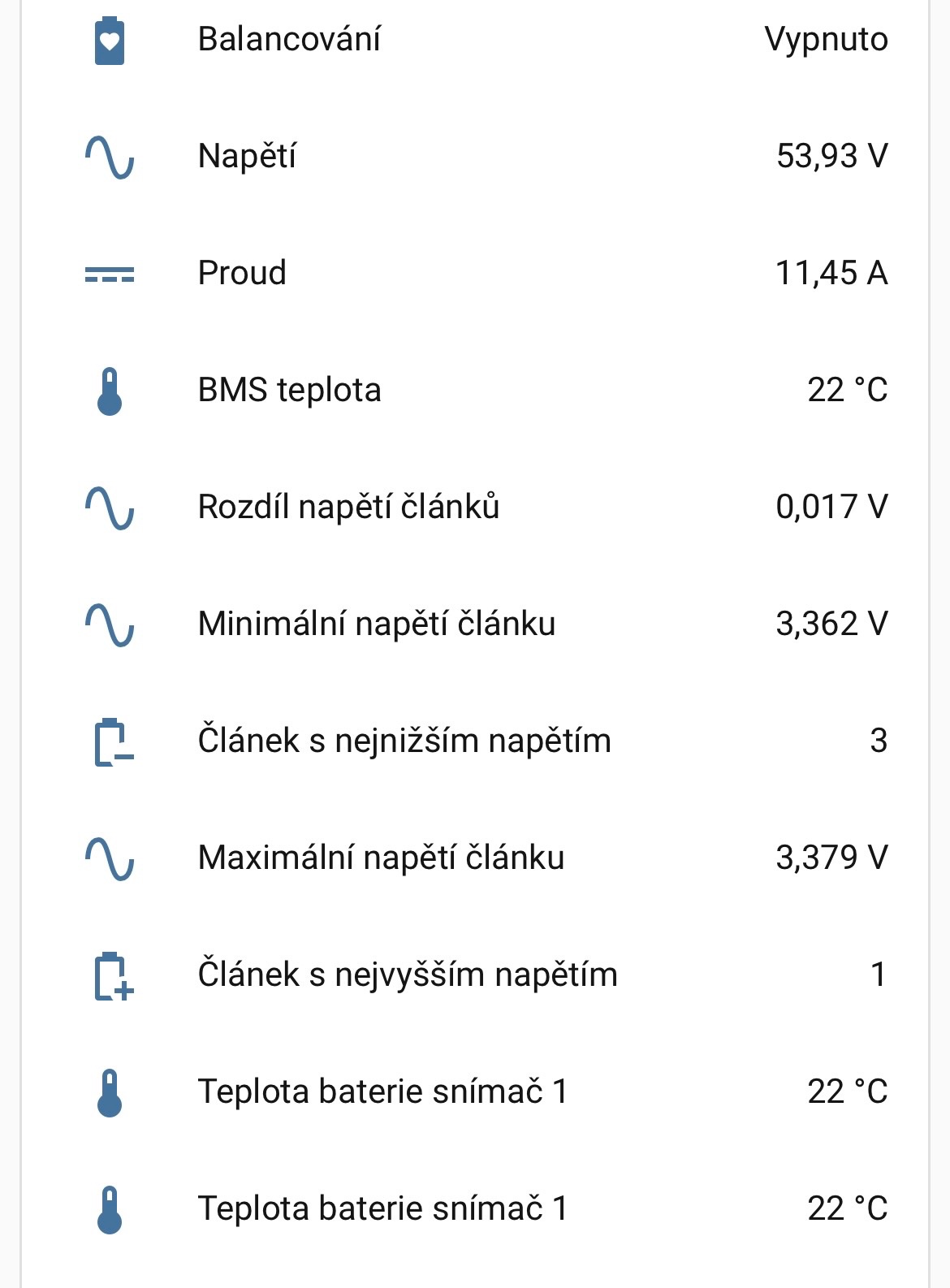Select the Maximální napětí článku row
Screen dimensions: 950x1288
click(381, 858)
